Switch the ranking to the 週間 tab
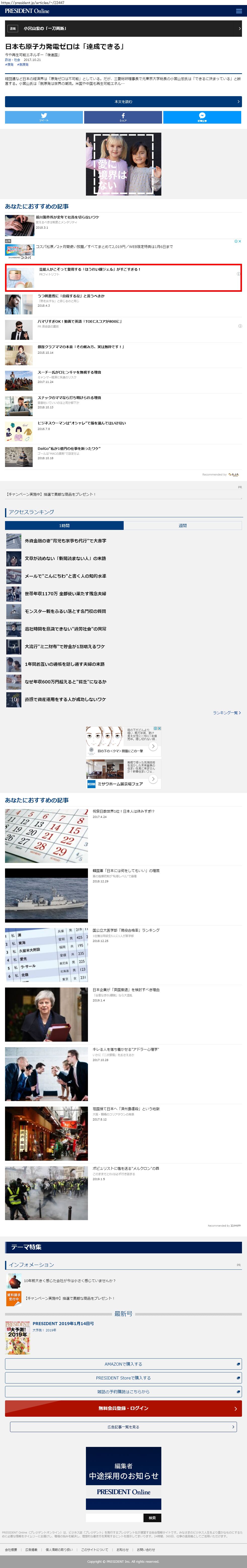Image resolution: width=247 pixels, height=1568 pixels. [x=183, y=525]
